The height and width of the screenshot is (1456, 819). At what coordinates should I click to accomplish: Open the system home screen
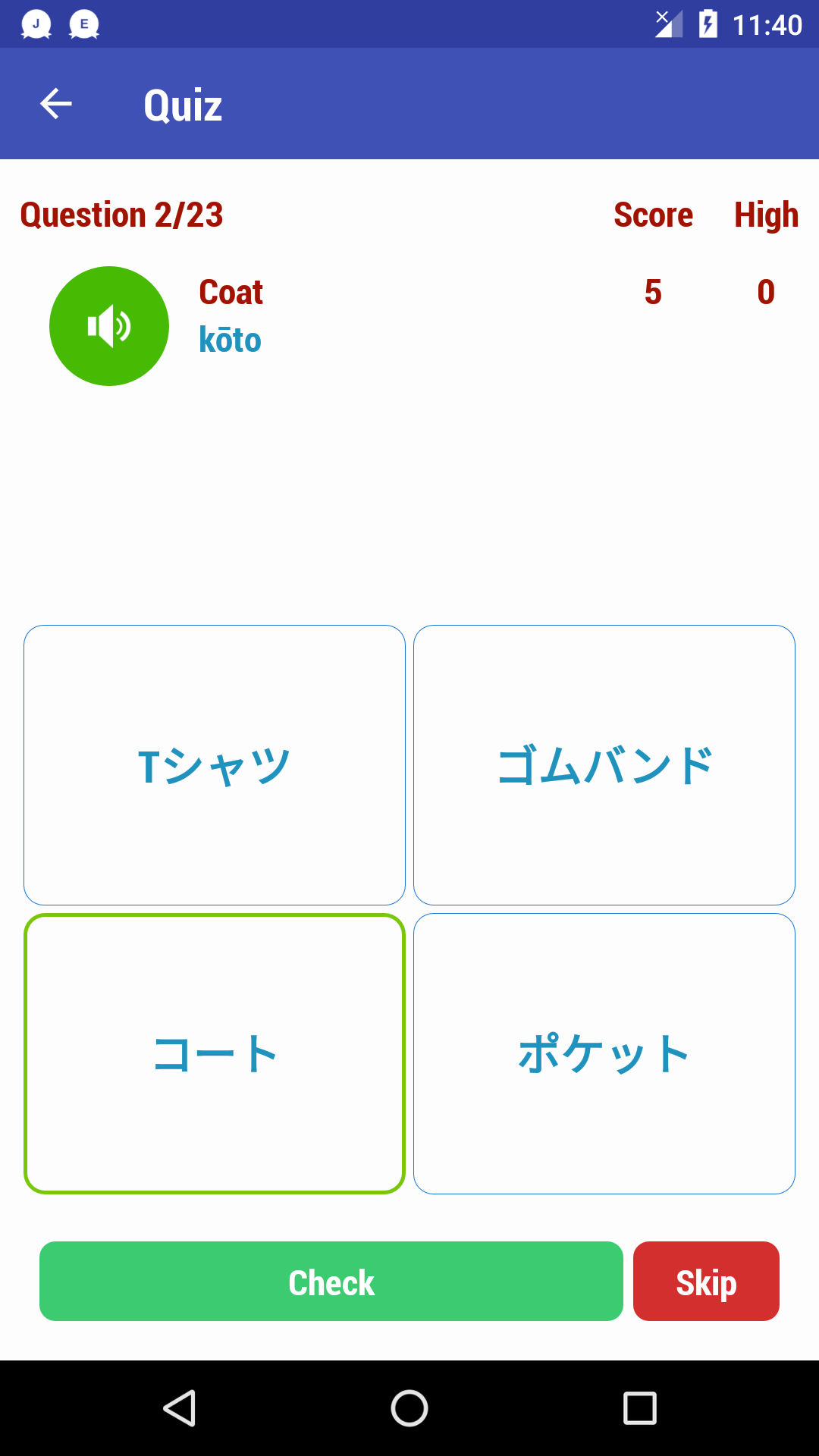(409, 1408)
